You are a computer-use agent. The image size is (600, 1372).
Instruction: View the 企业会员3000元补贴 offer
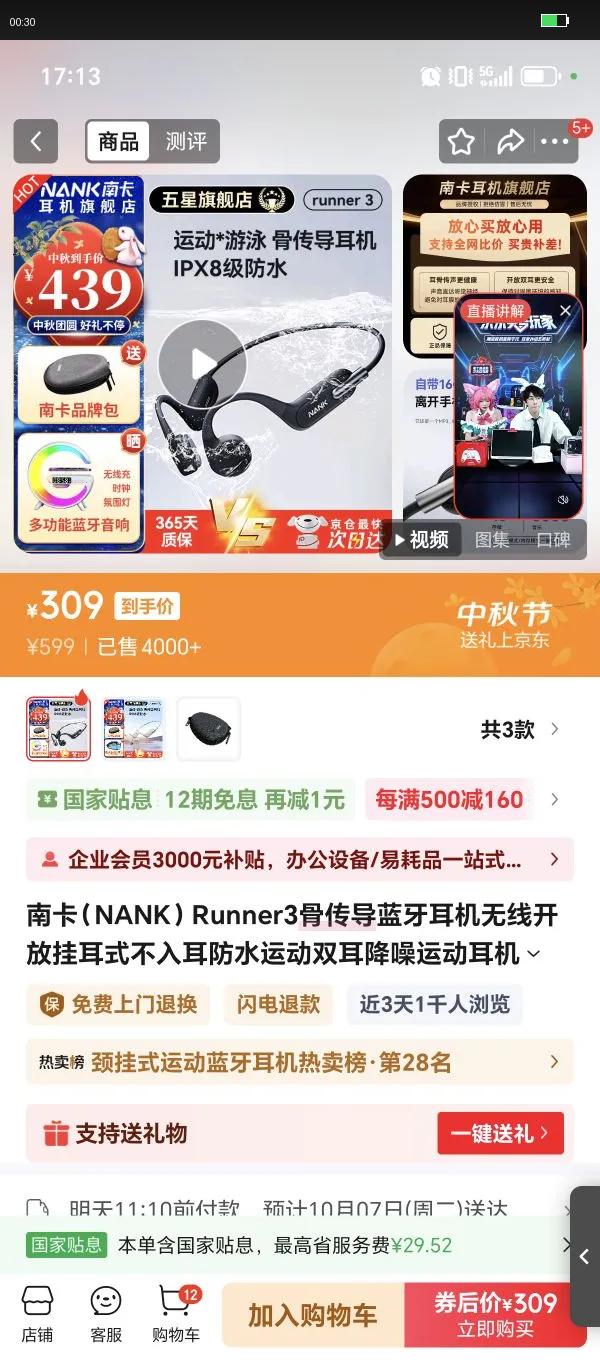pos(300,859)
